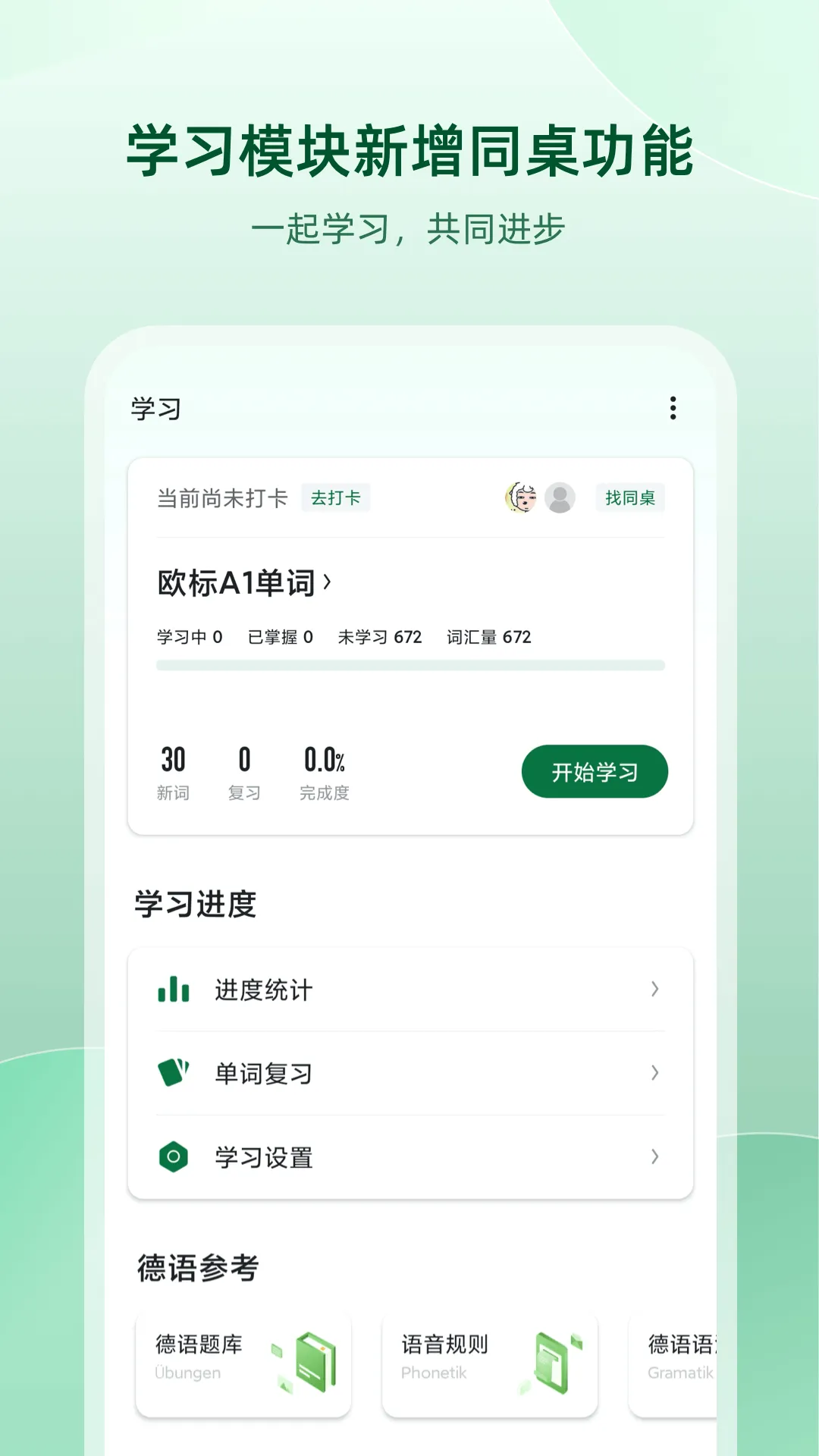Open the three-dot overflow menu beside 学习

[x=672, y=409]
